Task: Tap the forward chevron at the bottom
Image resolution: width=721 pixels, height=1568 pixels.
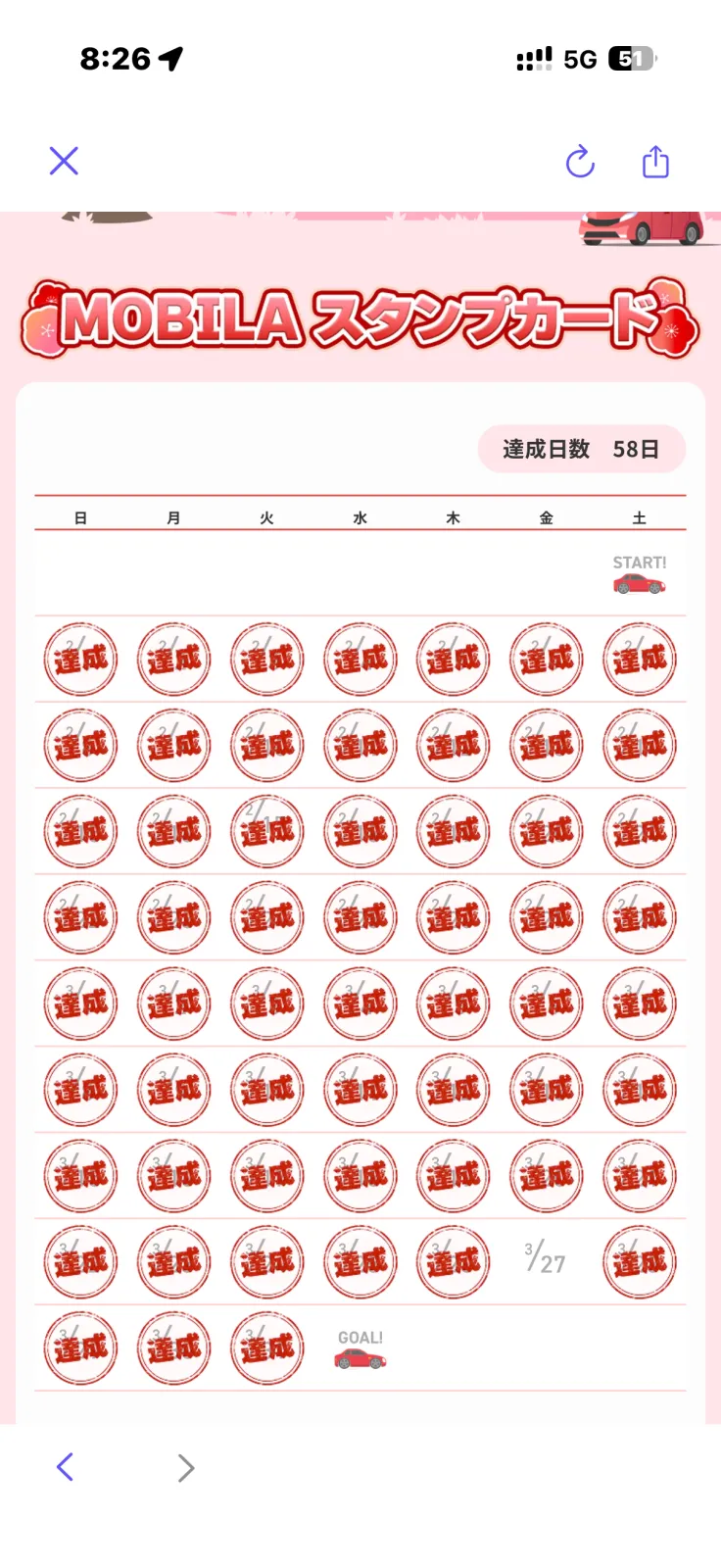Action: (x=185, y=1467)
